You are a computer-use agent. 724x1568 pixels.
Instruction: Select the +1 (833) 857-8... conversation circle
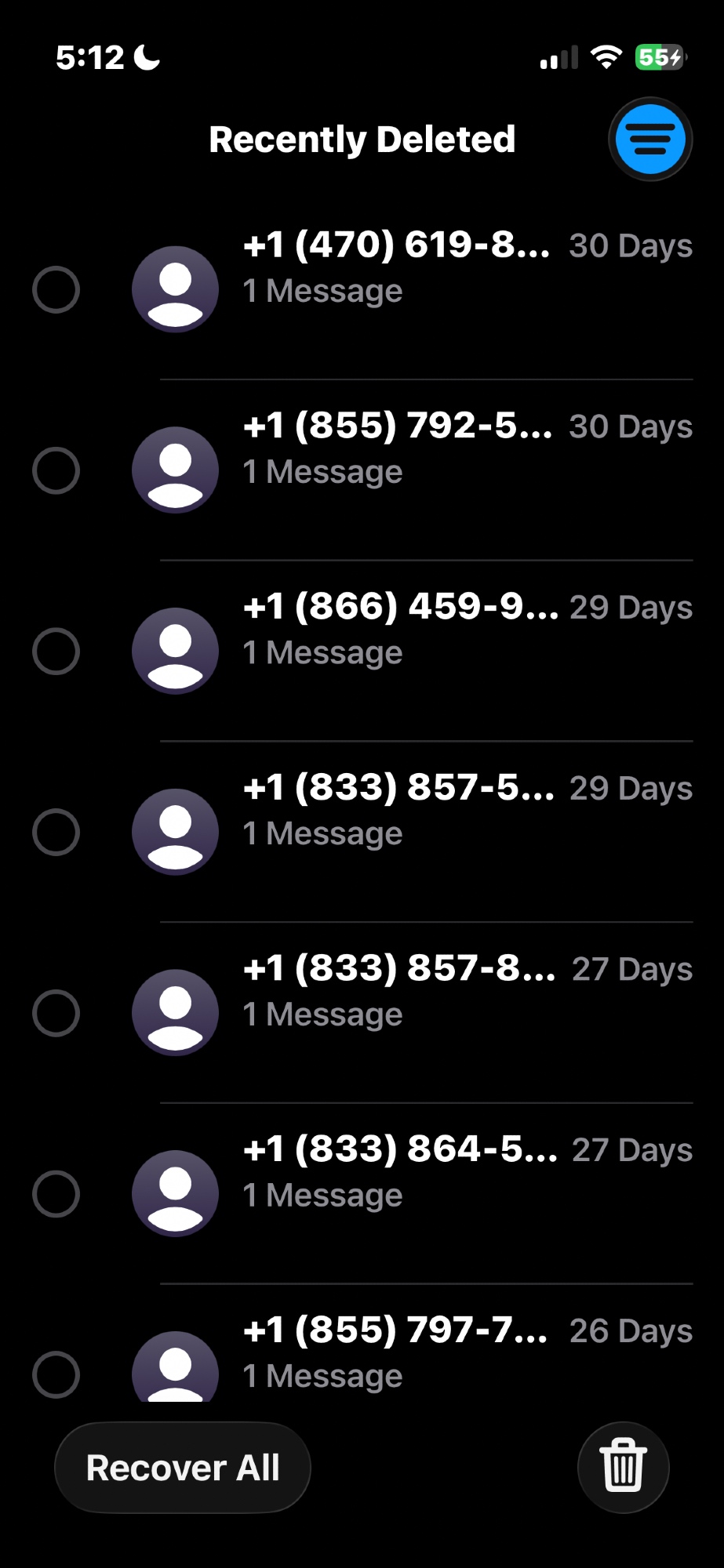tap(56, 1013)
